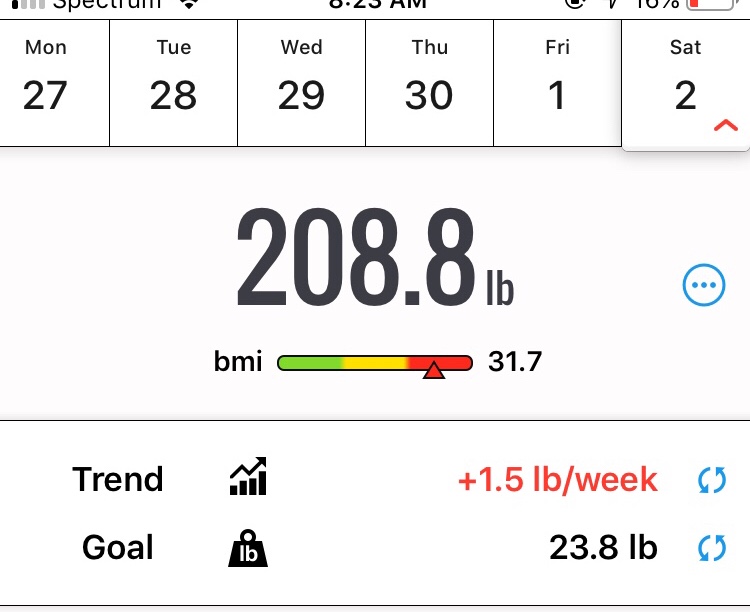
Task: Select Thursday 30 in the date strip
Action: pos(430,83)
